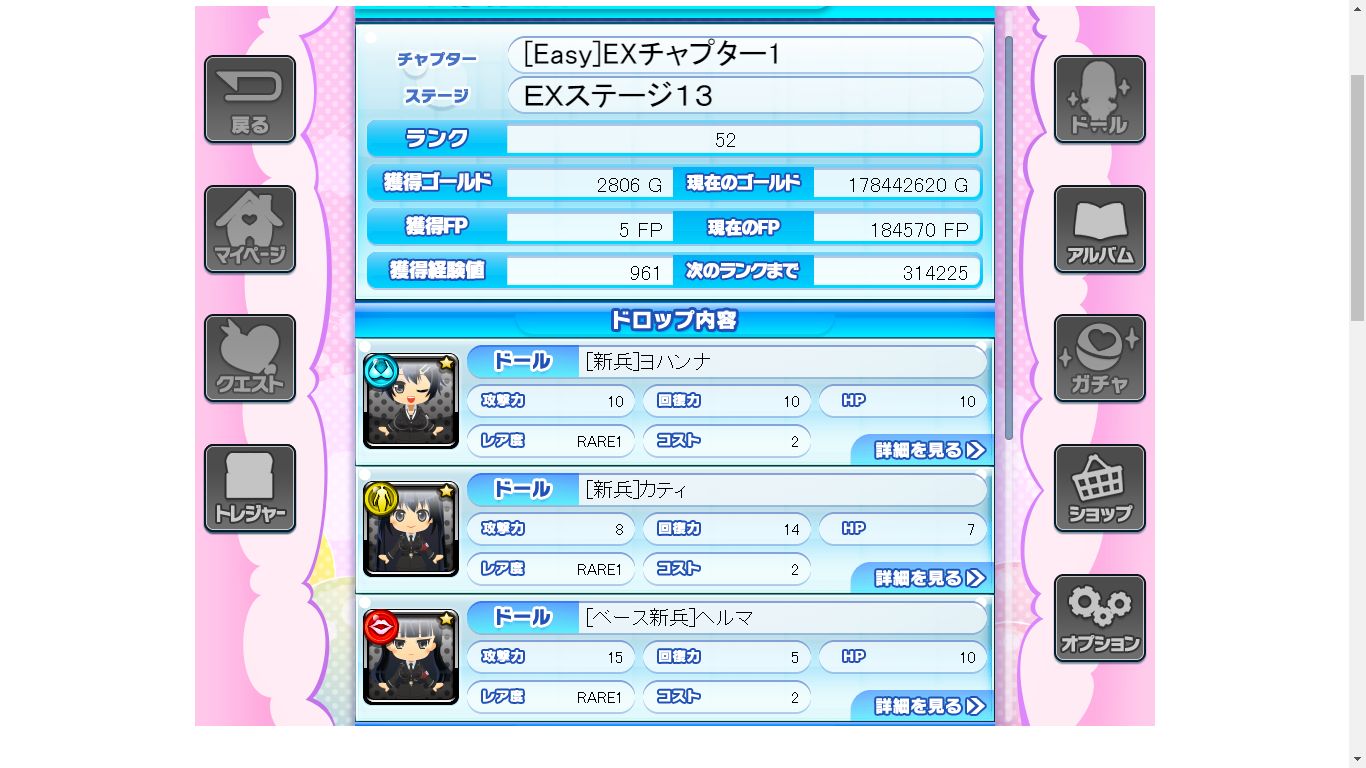View details for [新兵]カティ
Screen dimensions: 1366x768
928,578
